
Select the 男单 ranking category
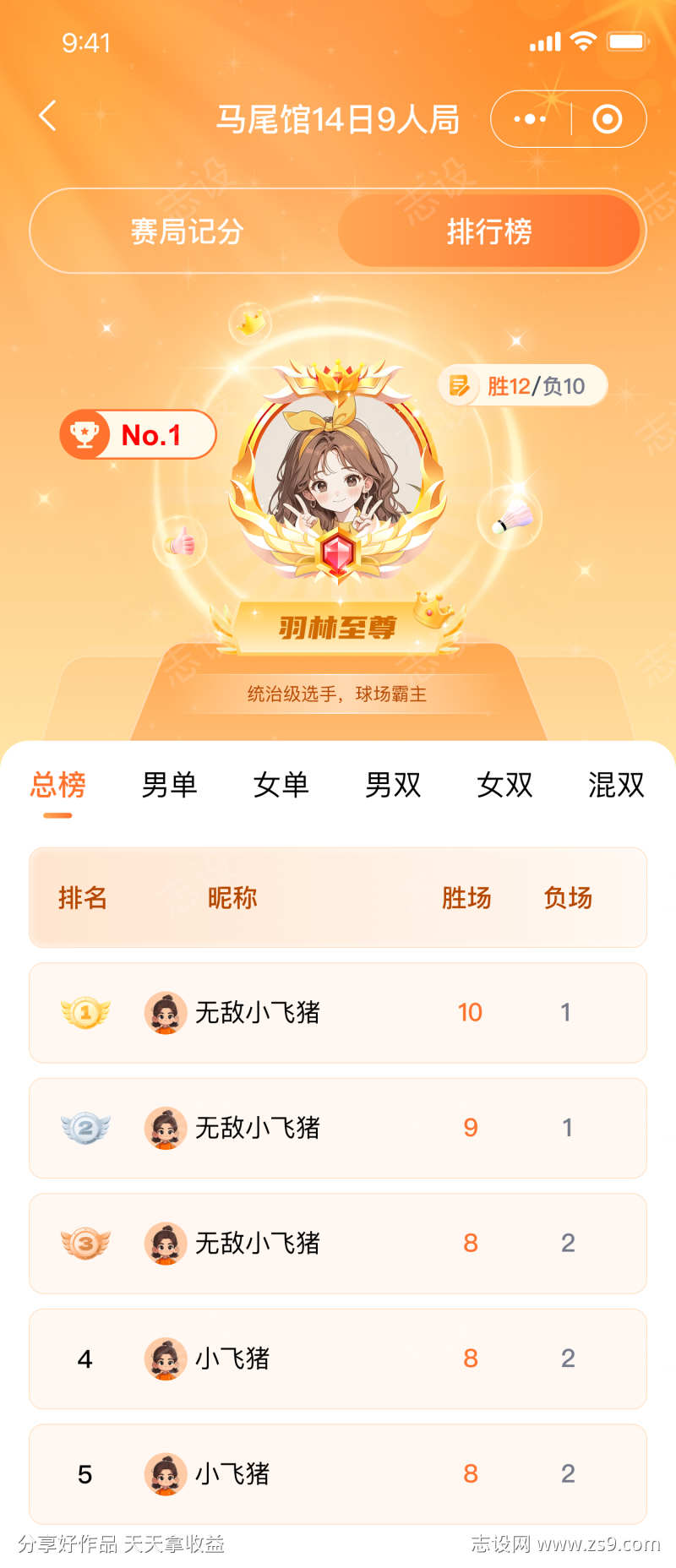[x=168, y=786]
